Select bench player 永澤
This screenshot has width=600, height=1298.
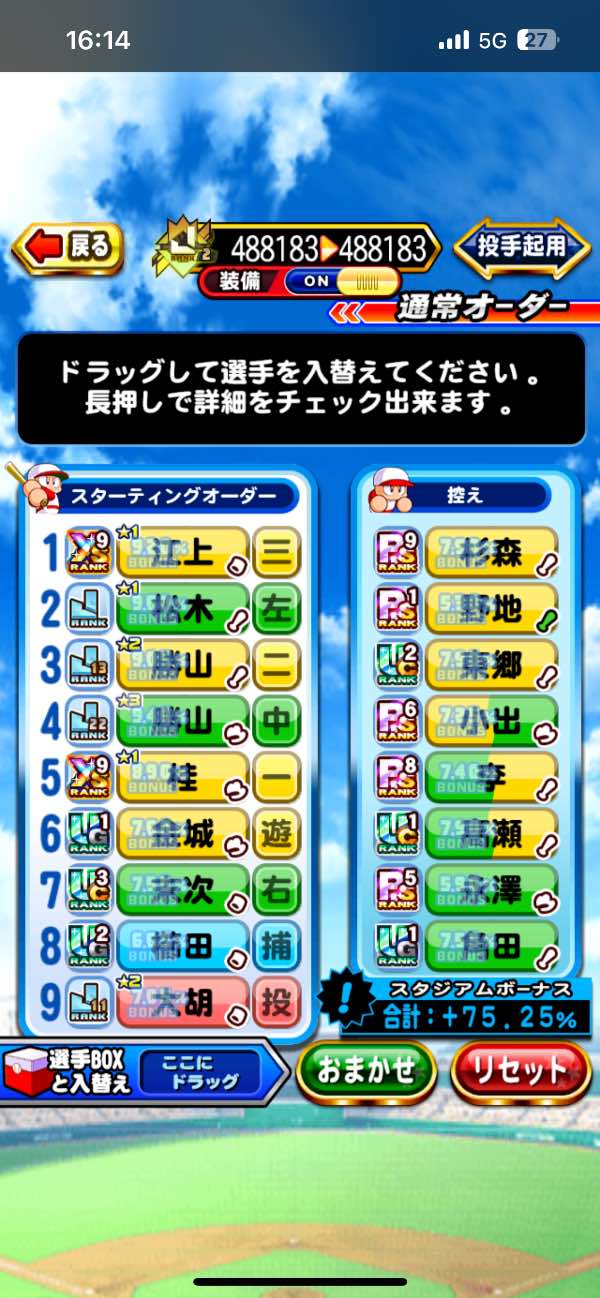[491, 890]
